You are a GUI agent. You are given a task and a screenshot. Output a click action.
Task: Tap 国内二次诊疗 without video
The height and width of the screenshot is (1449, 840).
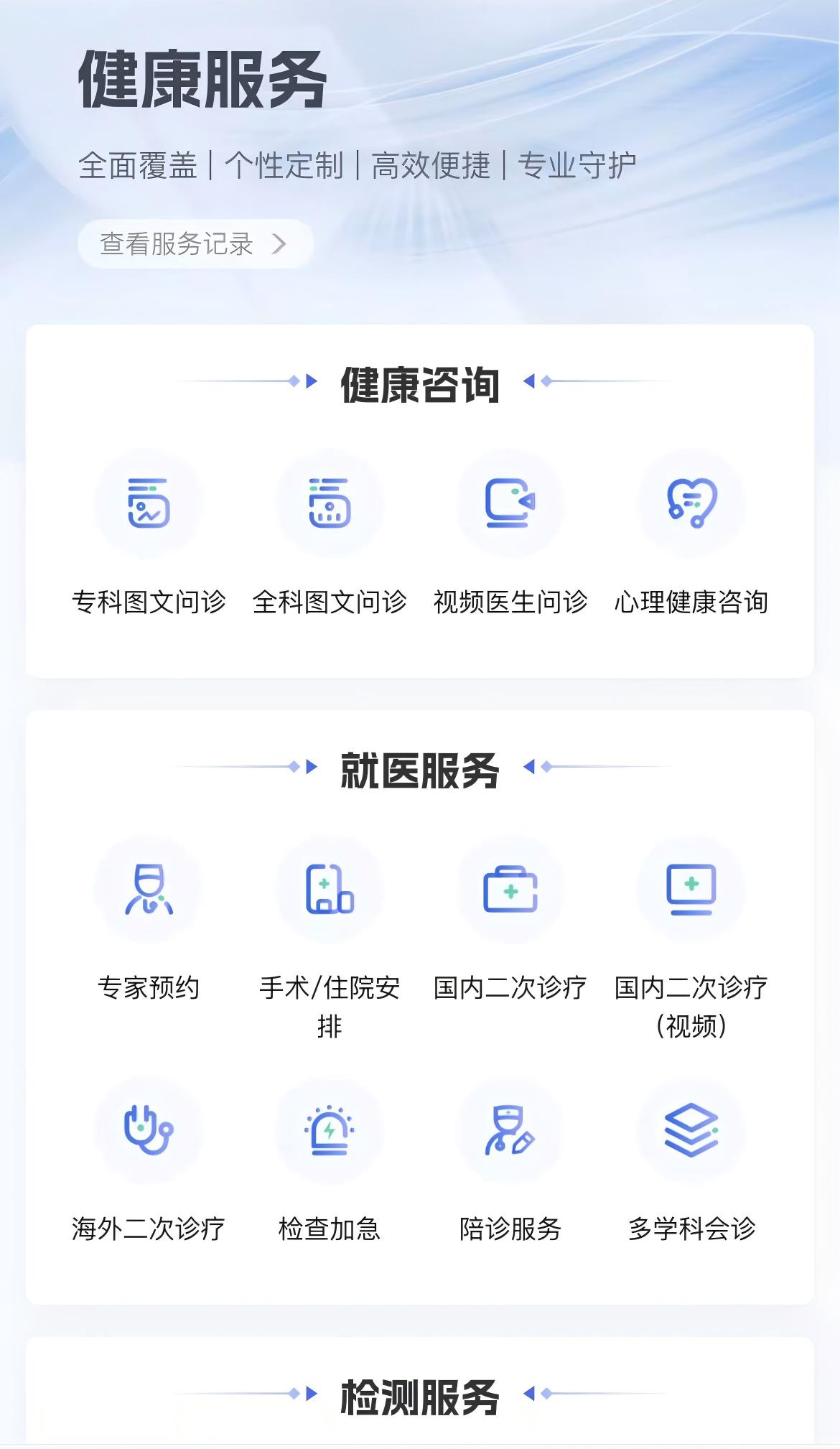(x=510, y=890)
